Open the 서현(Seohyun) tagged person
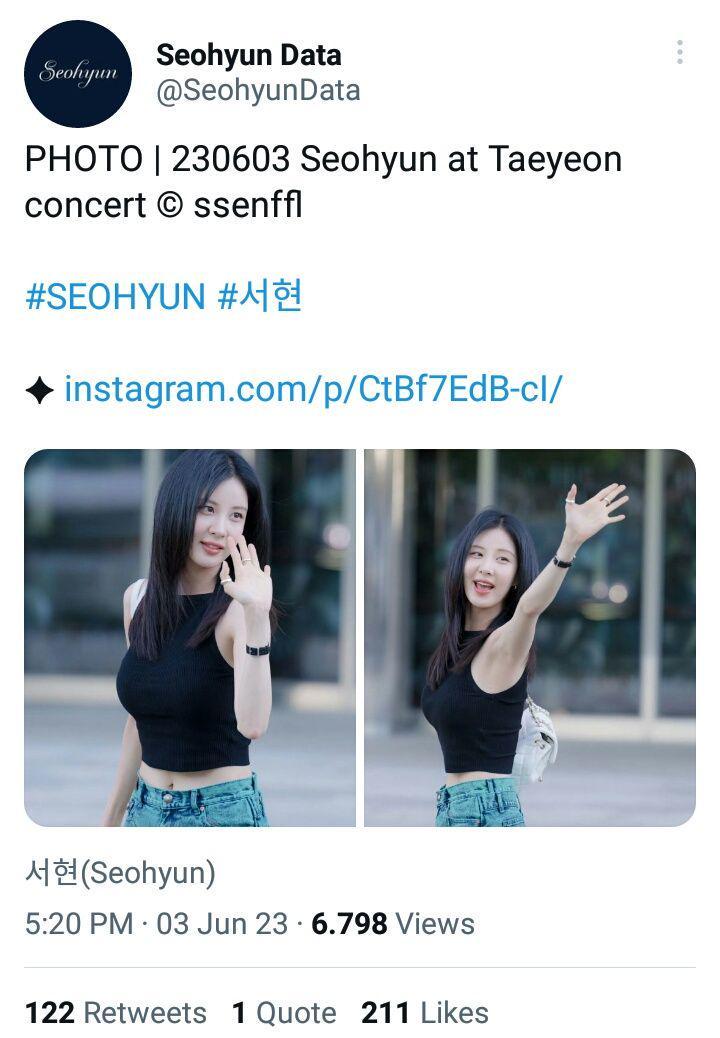This screenshot has width=720, height=1038. 120,873
